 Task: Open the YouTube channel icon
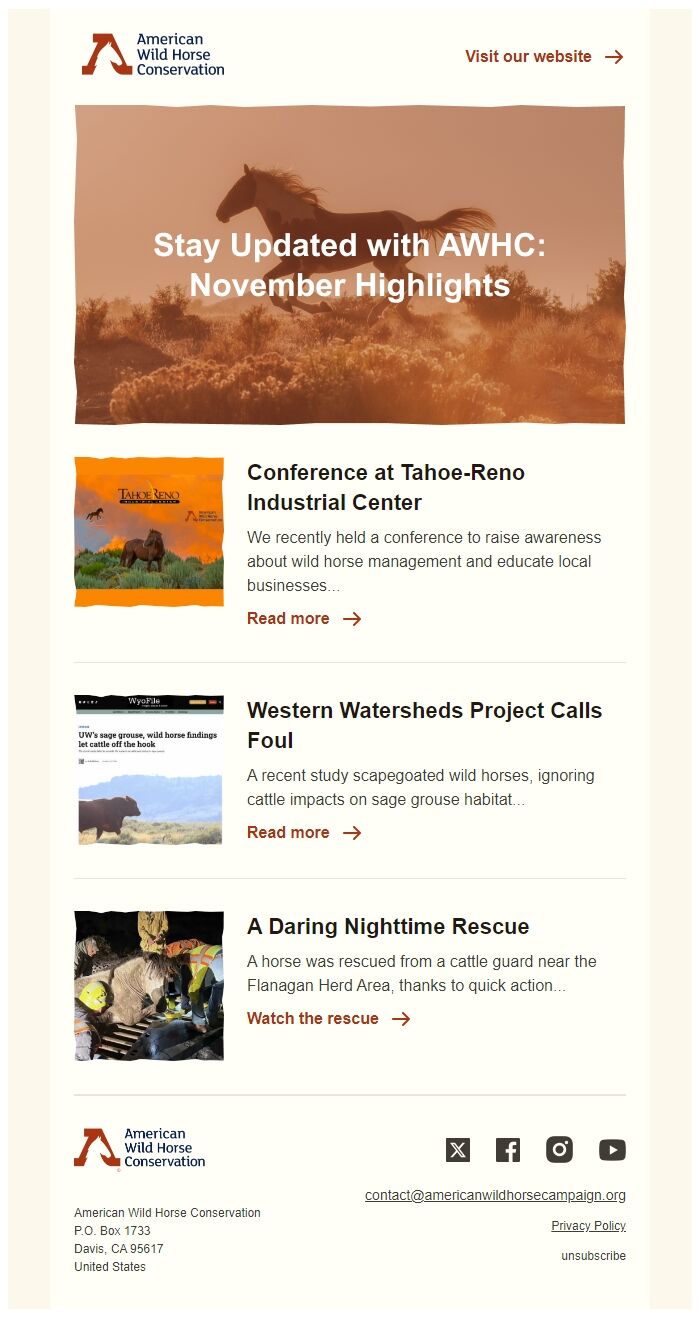612,1150
